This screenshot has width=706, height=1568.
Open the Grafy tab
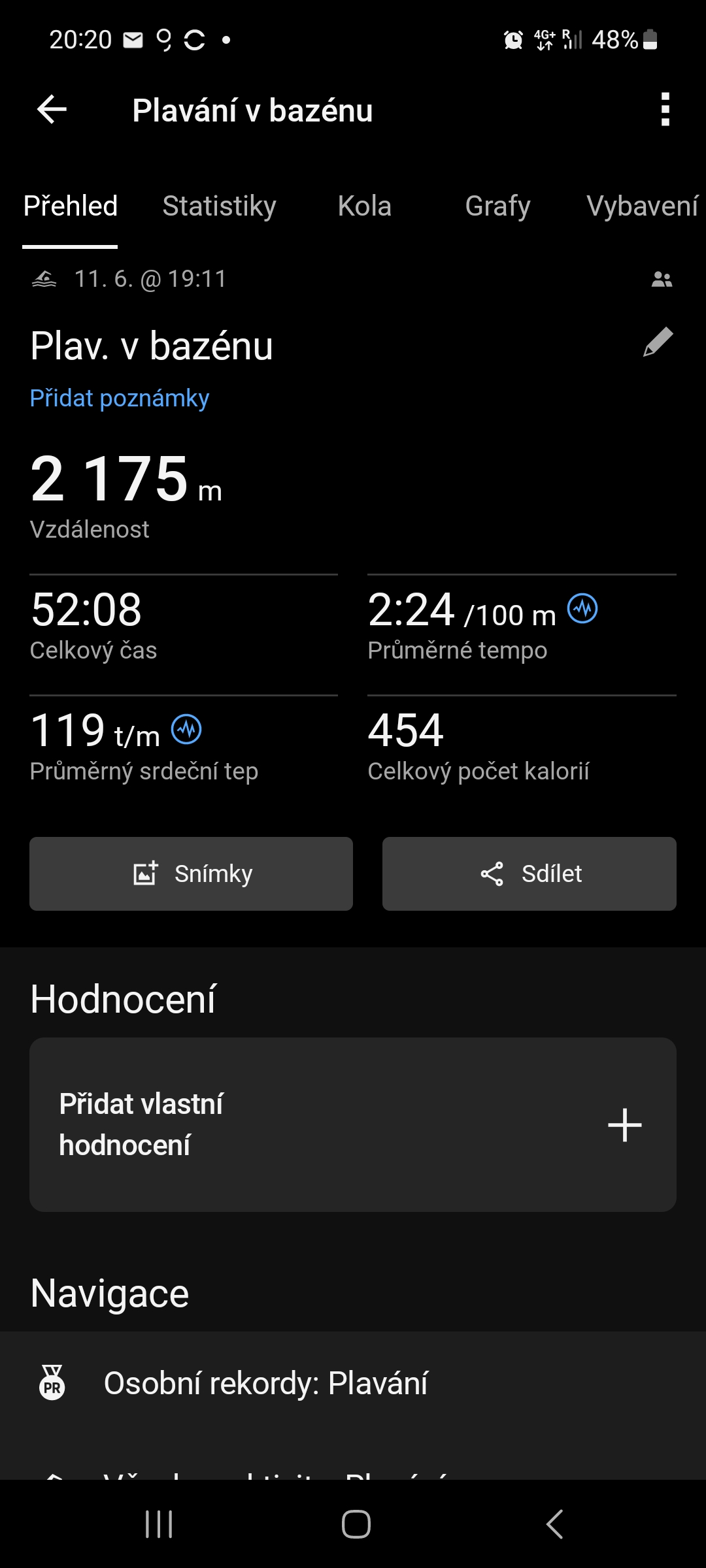(497, 206)
